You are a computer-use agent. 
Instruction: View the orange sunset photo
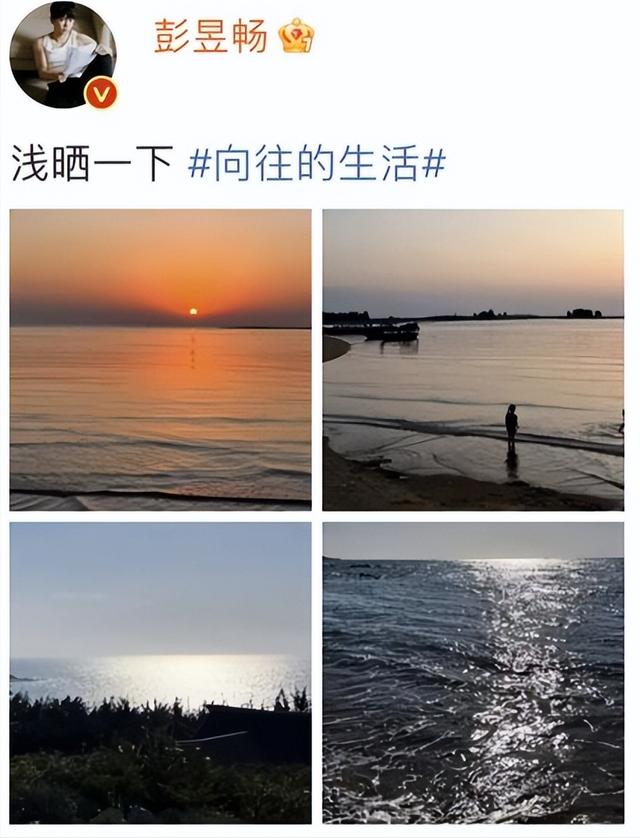pos(160,359)
